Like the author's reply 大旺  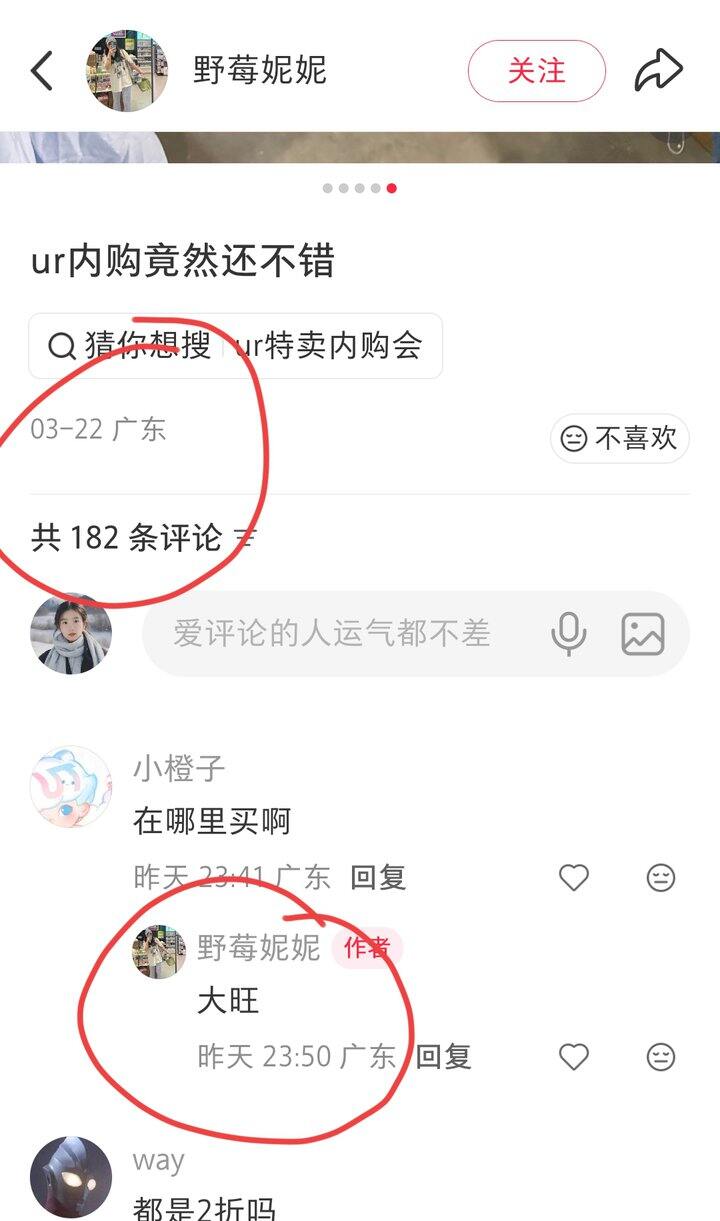click(x=574, y=1057)
